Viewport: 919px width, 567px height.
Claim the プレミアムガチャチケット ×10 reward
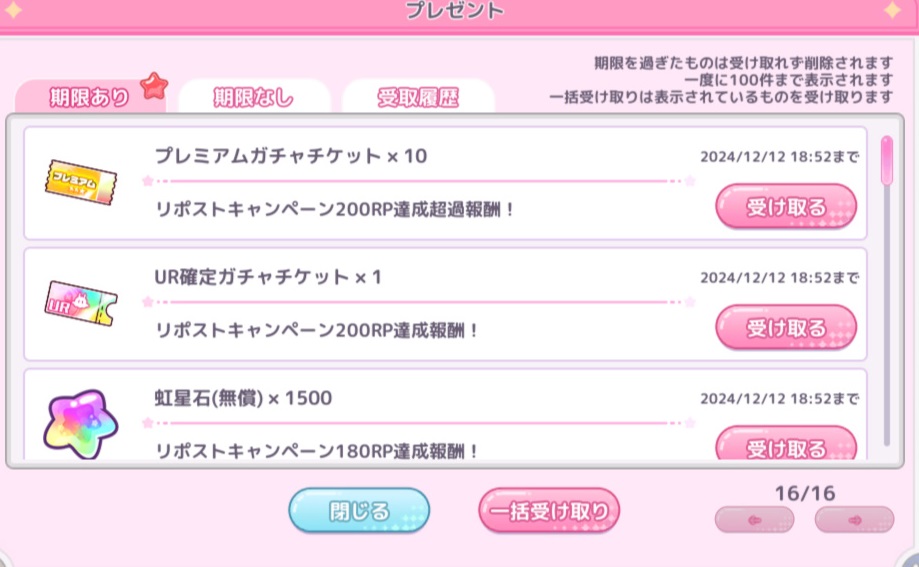click(786, 207)
